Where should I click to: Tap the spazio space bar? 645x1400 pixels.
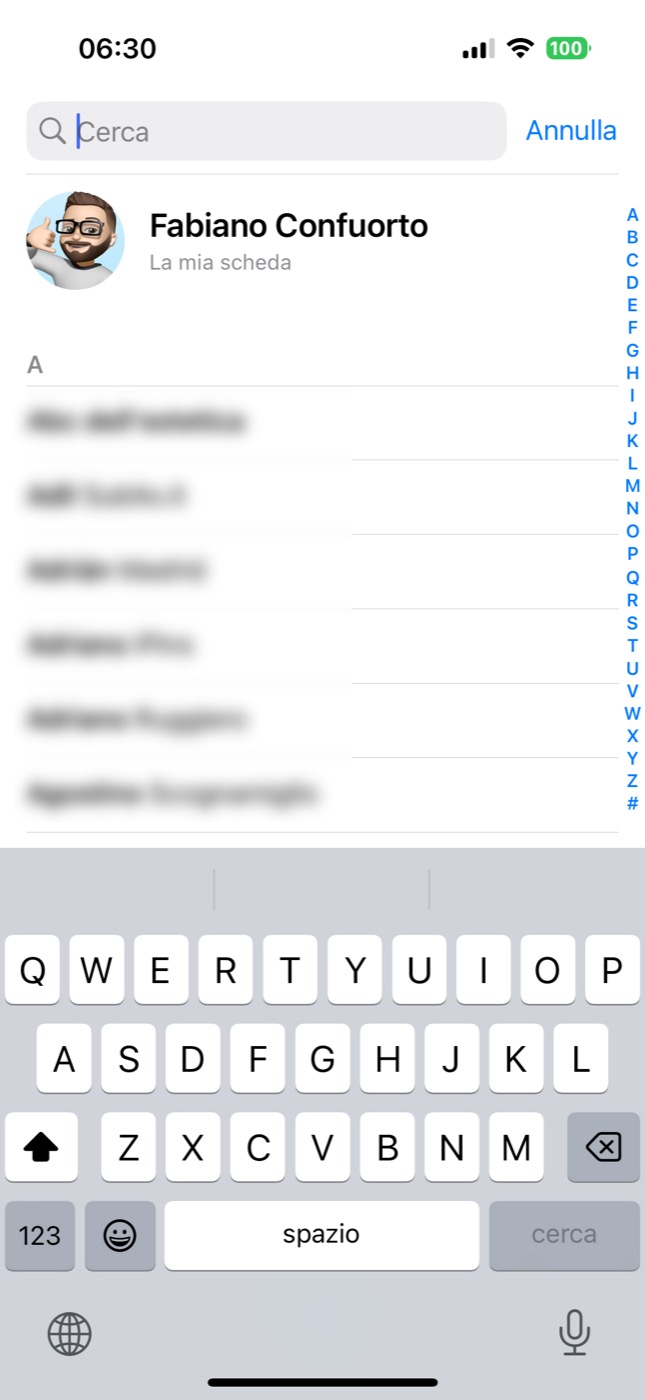322,1235
